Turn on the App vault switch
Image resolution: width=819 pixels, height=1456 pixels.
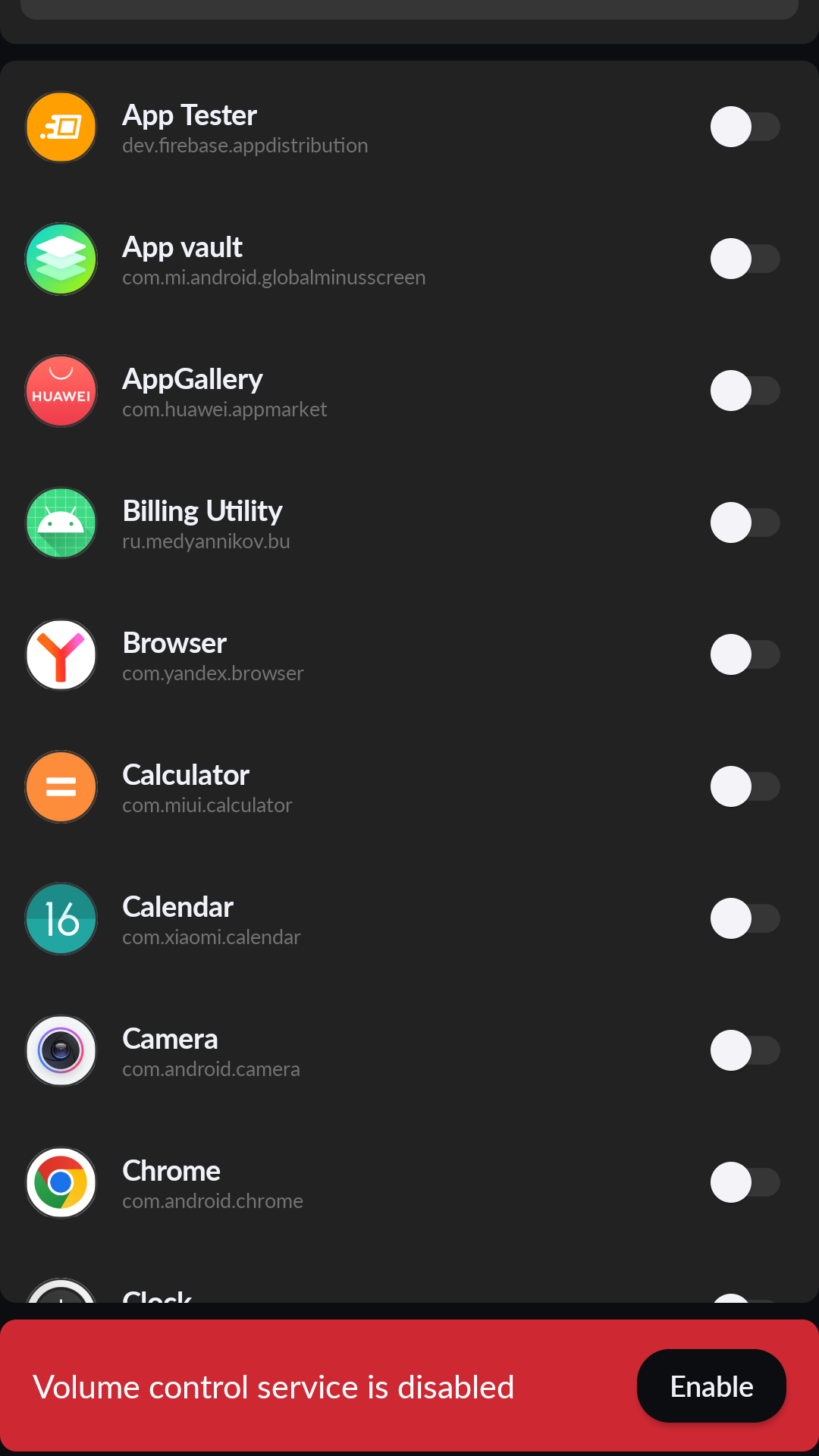[745, 259]
